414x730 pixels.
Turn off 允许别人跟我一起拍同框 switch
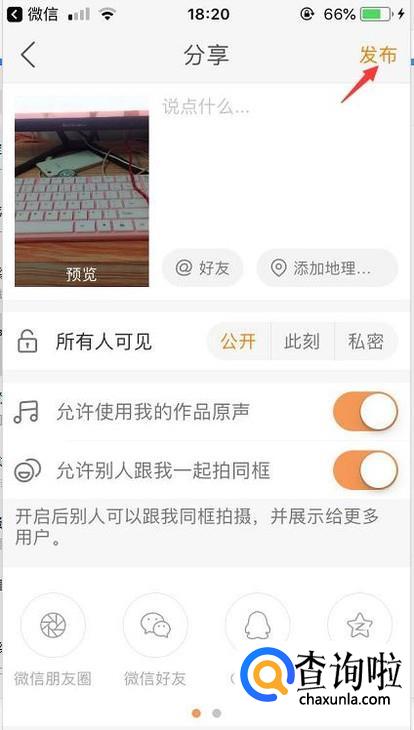click(366, 470)
